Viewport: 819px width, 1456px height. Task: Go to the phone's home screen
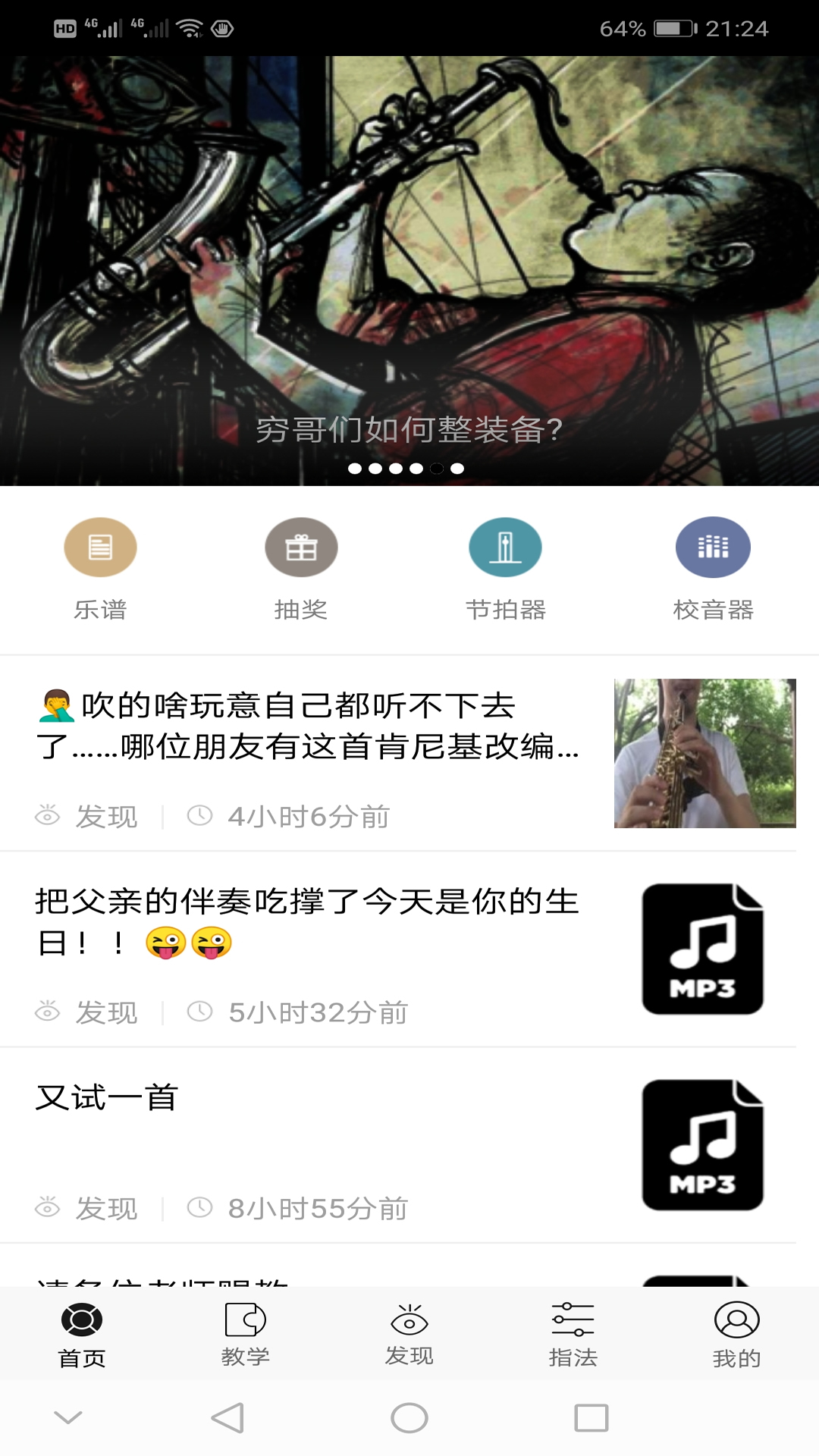coord(409,1417)
